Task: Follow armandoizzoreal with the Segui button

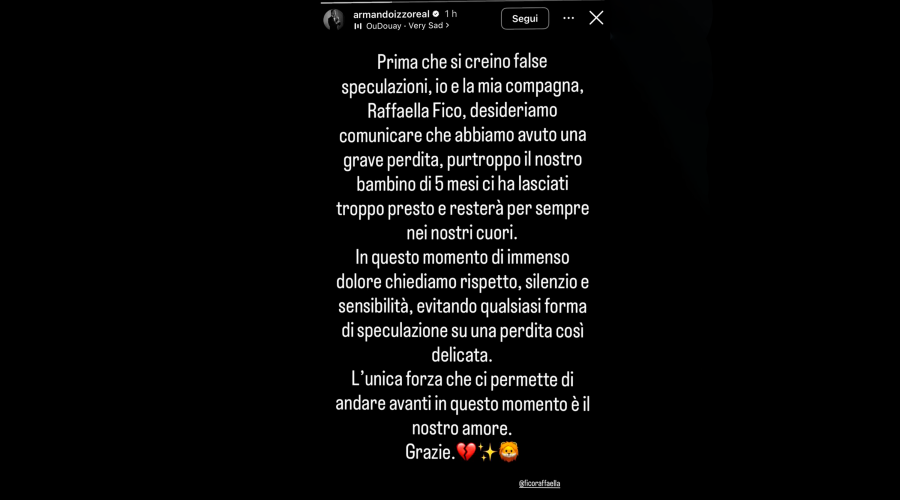Action: coord(524,18)
